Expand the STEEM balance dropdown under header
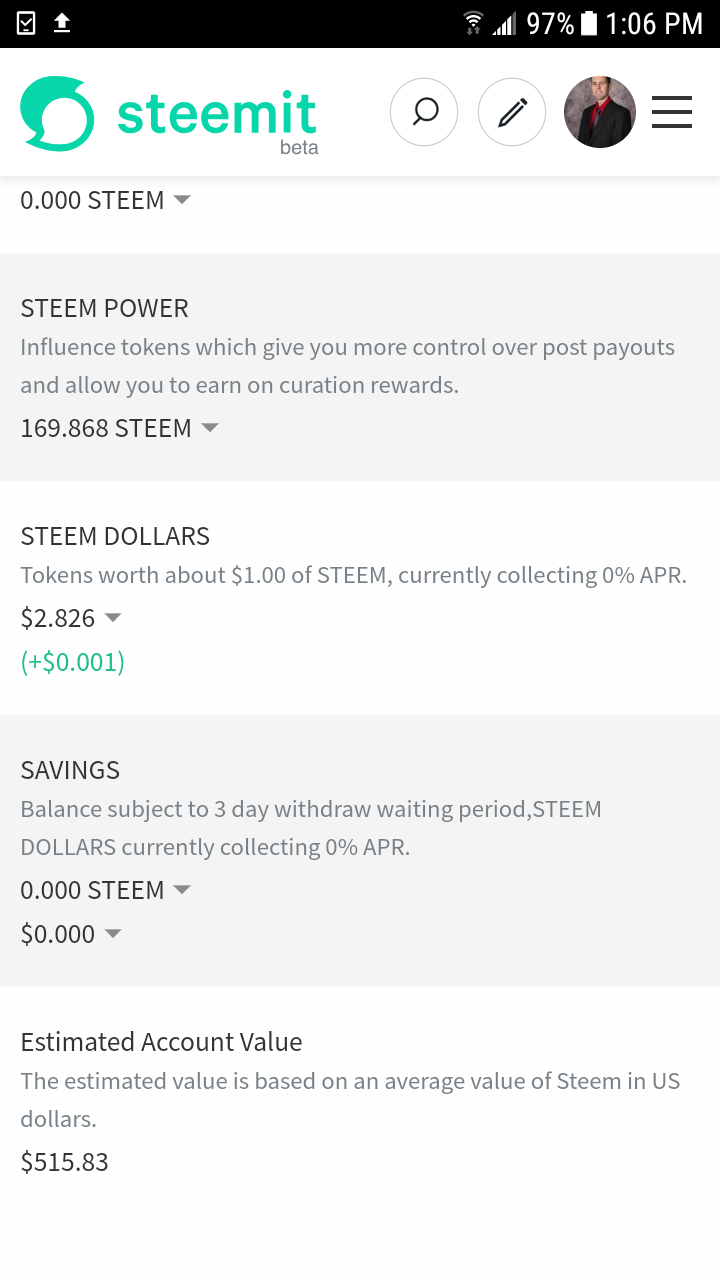The width and height of the screenshot is (720, 1280). 106,200
